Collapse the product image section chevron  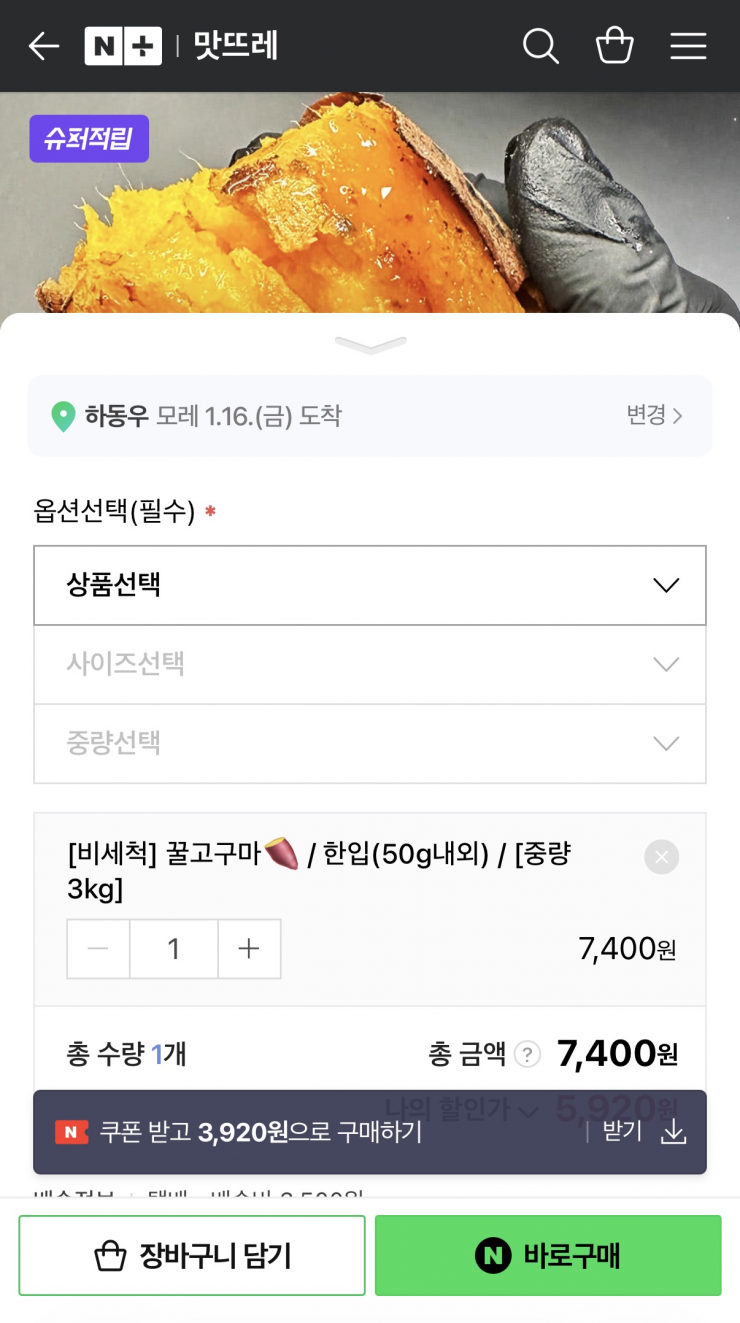click(x=370, y=344)
